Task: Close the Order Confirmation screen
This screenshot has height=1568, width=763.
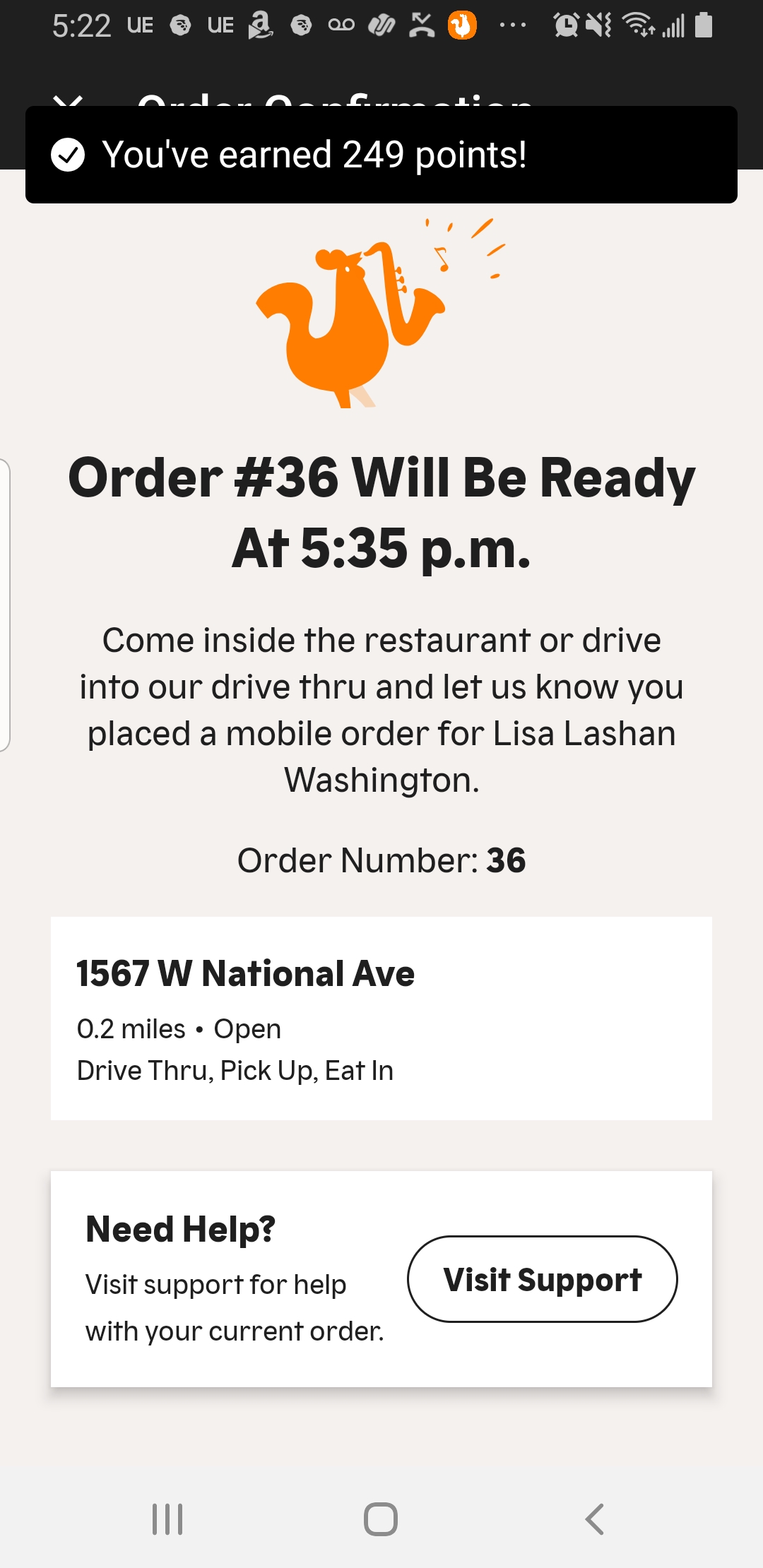Action: pos(68,100)
